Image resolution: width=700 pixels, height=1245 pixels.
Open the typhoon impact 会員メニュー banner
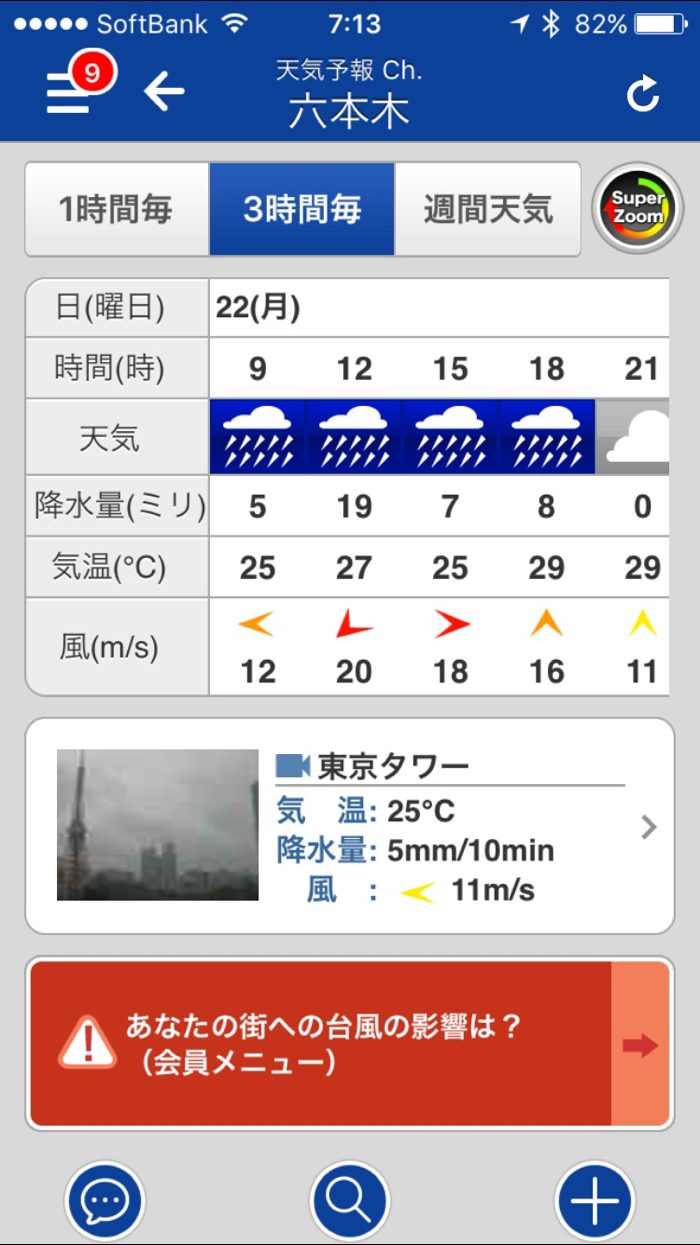point(349,1044)
